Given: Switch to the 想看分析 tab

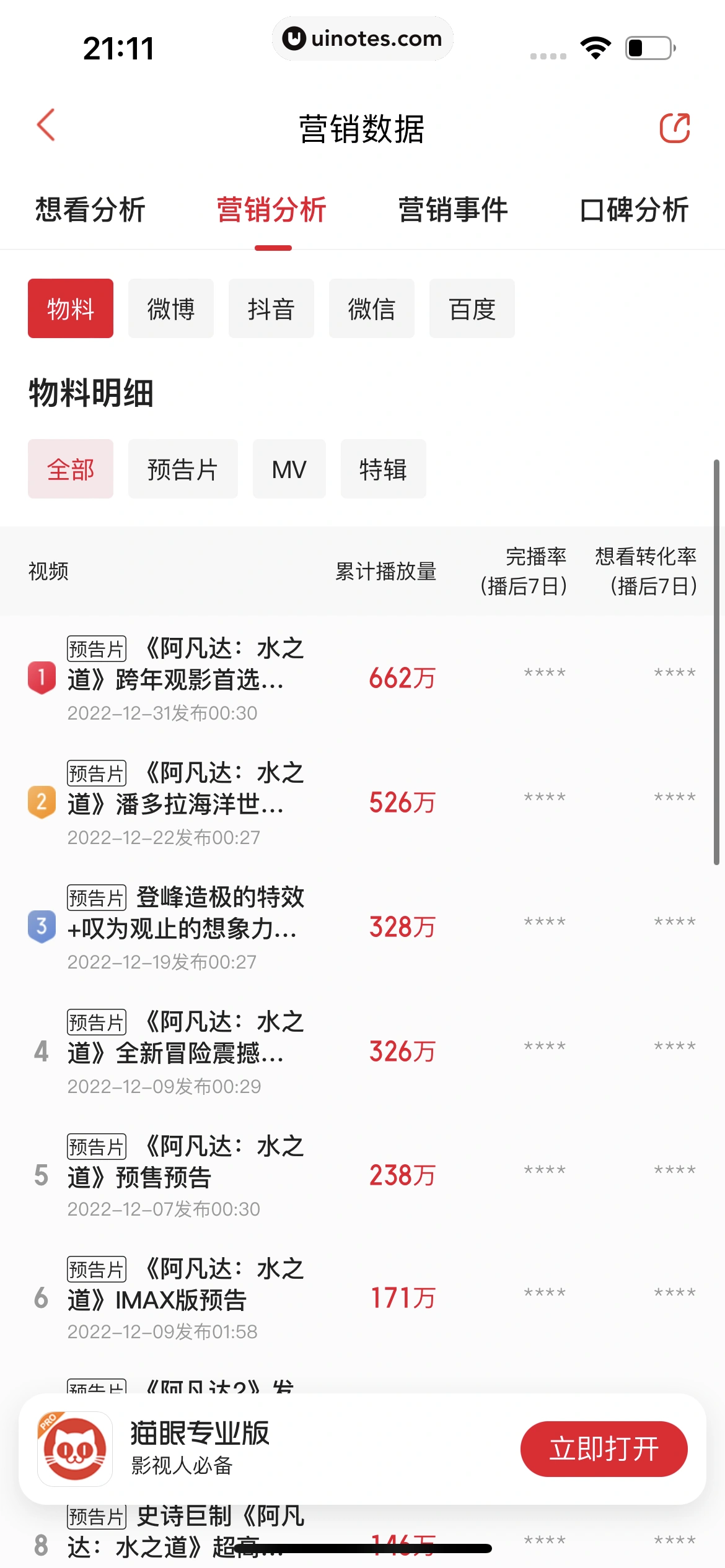Looking at the screenshot, I should 90,209.
